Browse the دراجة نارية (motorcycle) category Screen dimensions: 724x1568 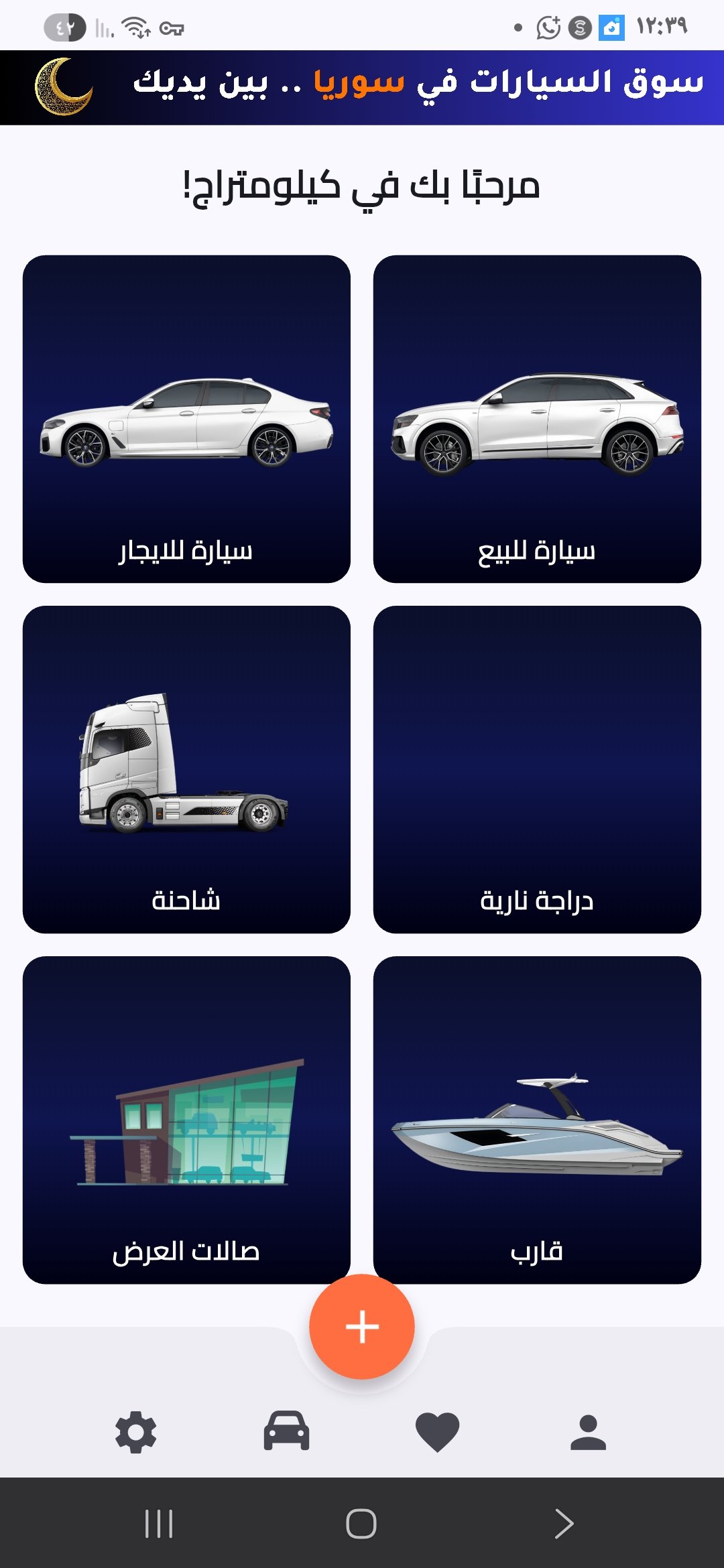pyautogui.click(x=537, y=769)
